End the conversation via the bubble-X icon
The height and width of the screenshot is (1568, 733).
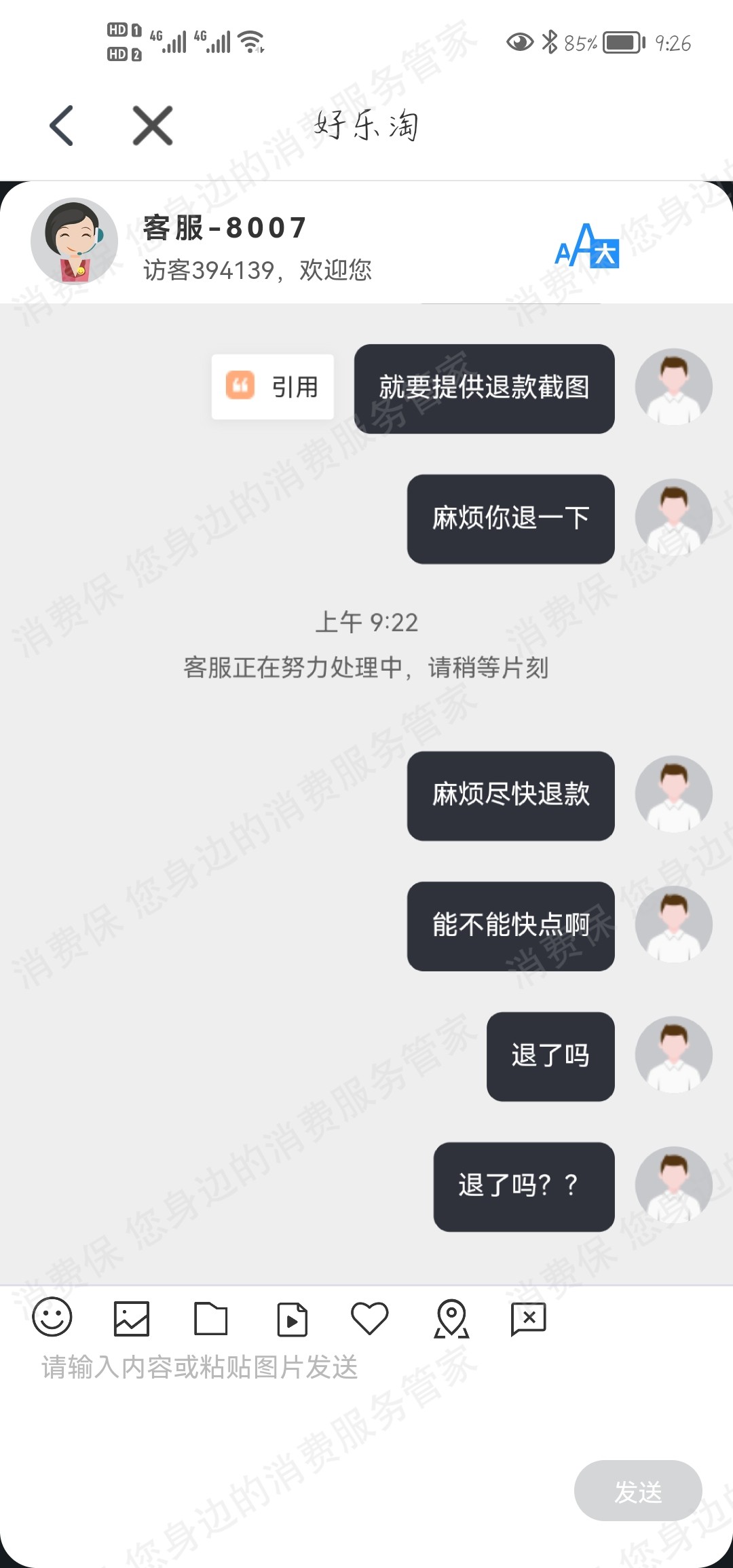[528, 1318]
